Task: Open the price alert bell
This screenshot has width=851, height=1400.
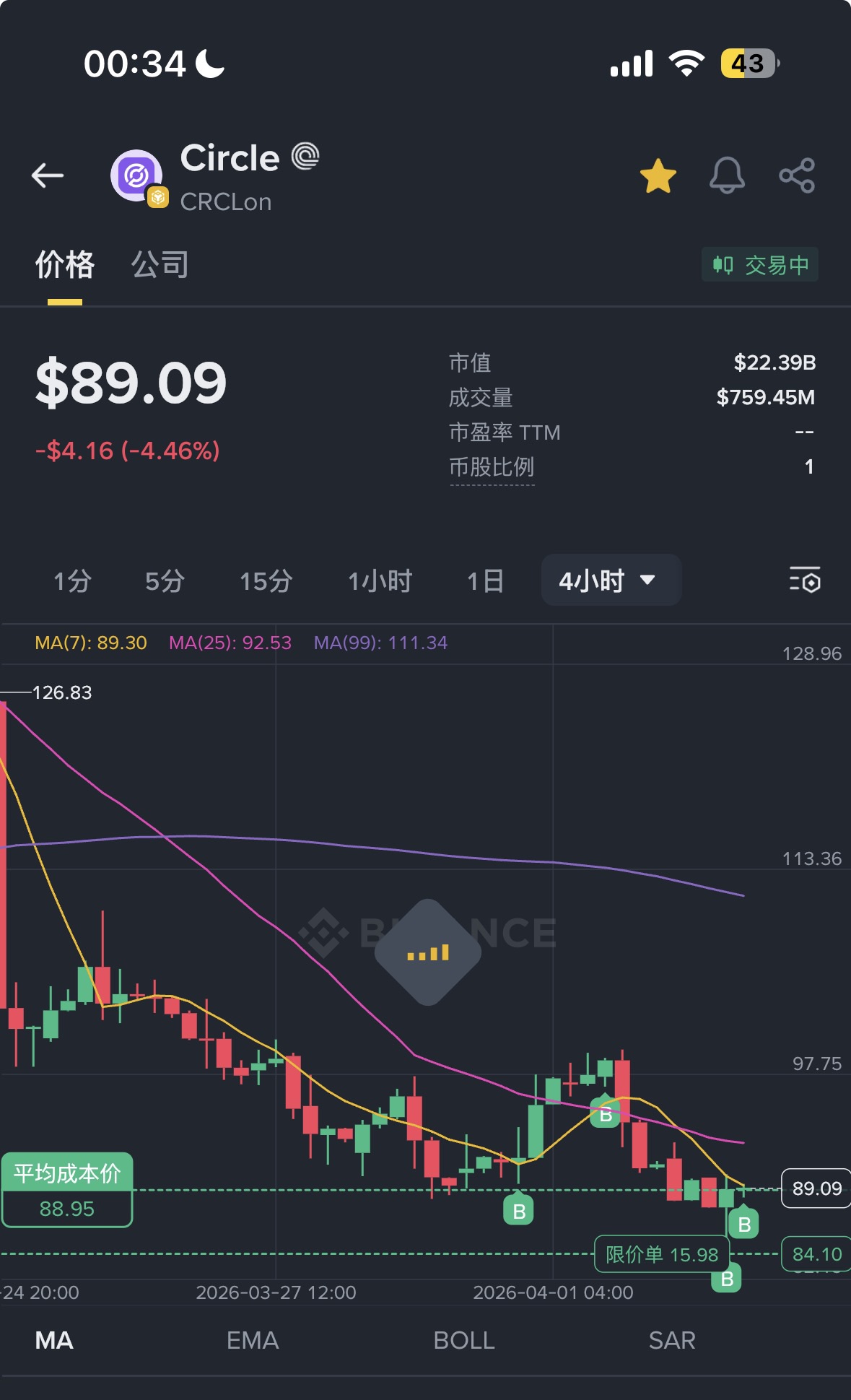Action: coord(727,175)
